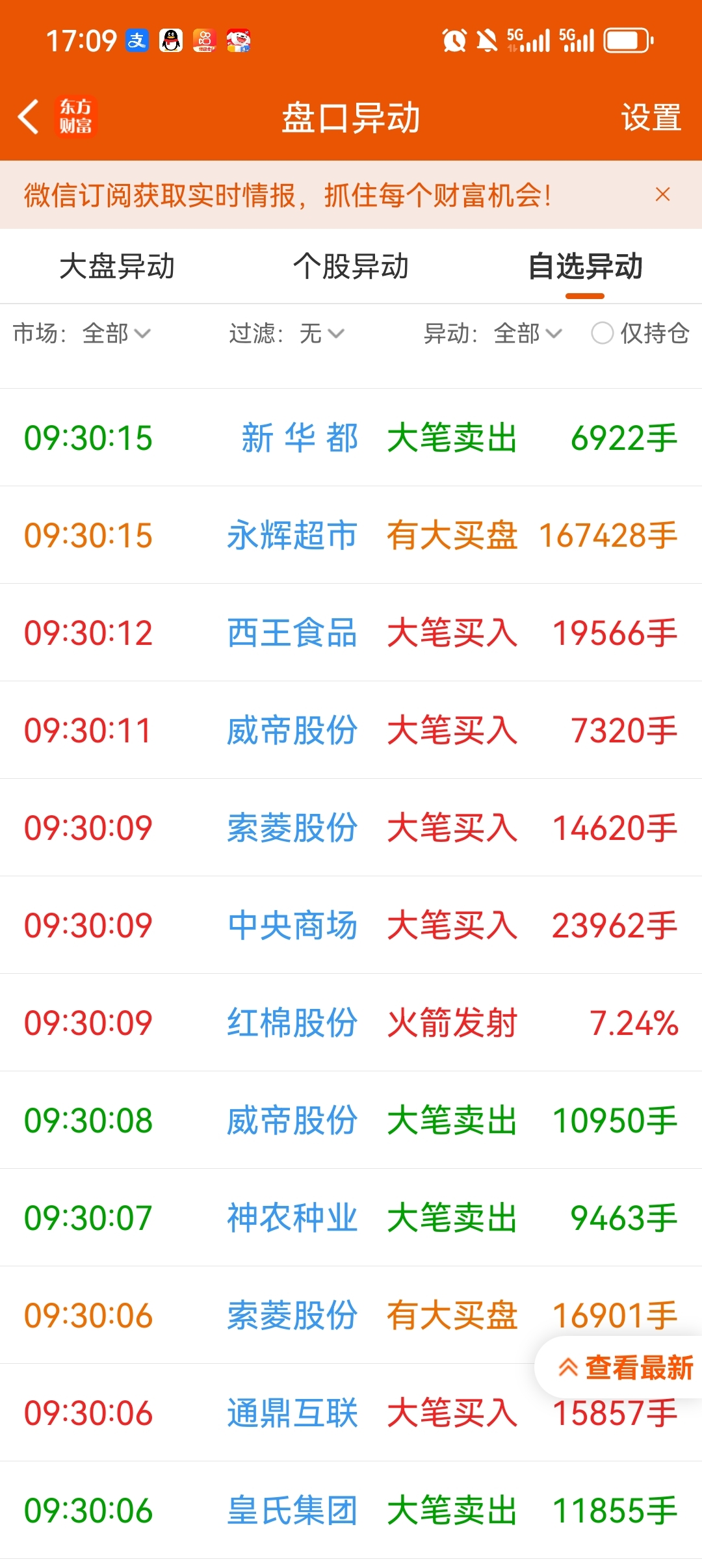Open the 威帝股份 大笔买入 7320手 row
Viewport: 702px width, 1568px height.
click(x=351, y=730)
